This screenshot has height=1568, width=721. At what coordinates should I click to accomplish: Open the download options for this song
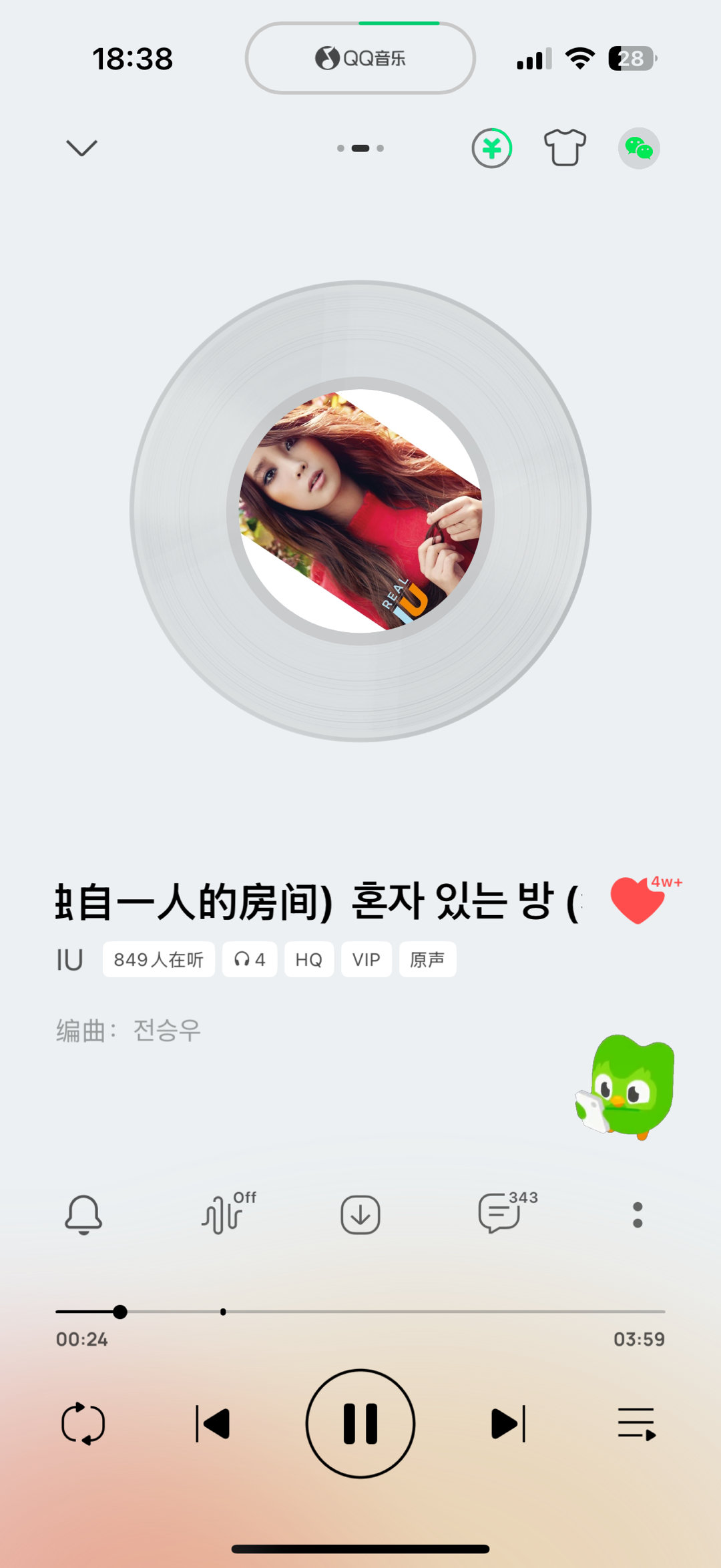point(360,1215)
